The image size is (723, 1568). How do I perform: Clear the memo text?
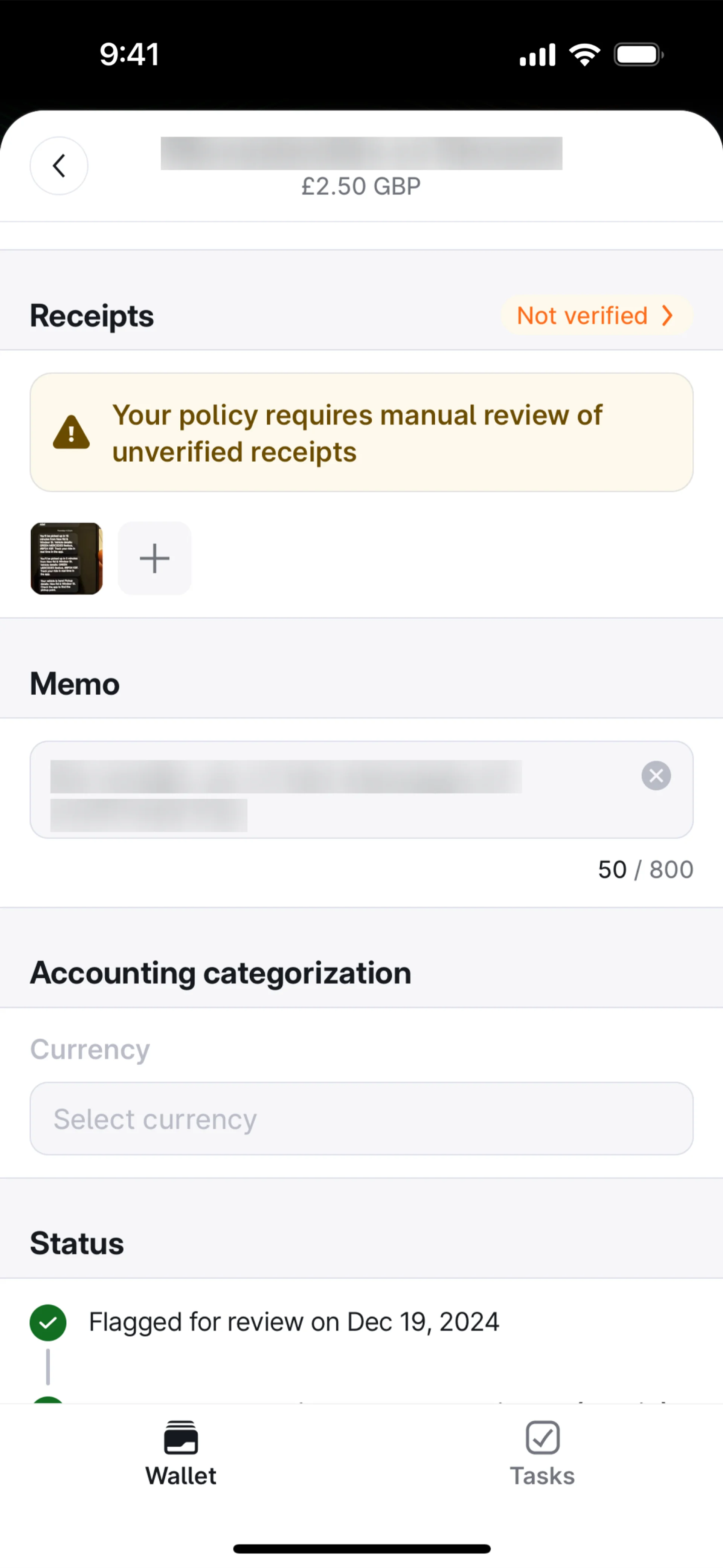[656, 775]
